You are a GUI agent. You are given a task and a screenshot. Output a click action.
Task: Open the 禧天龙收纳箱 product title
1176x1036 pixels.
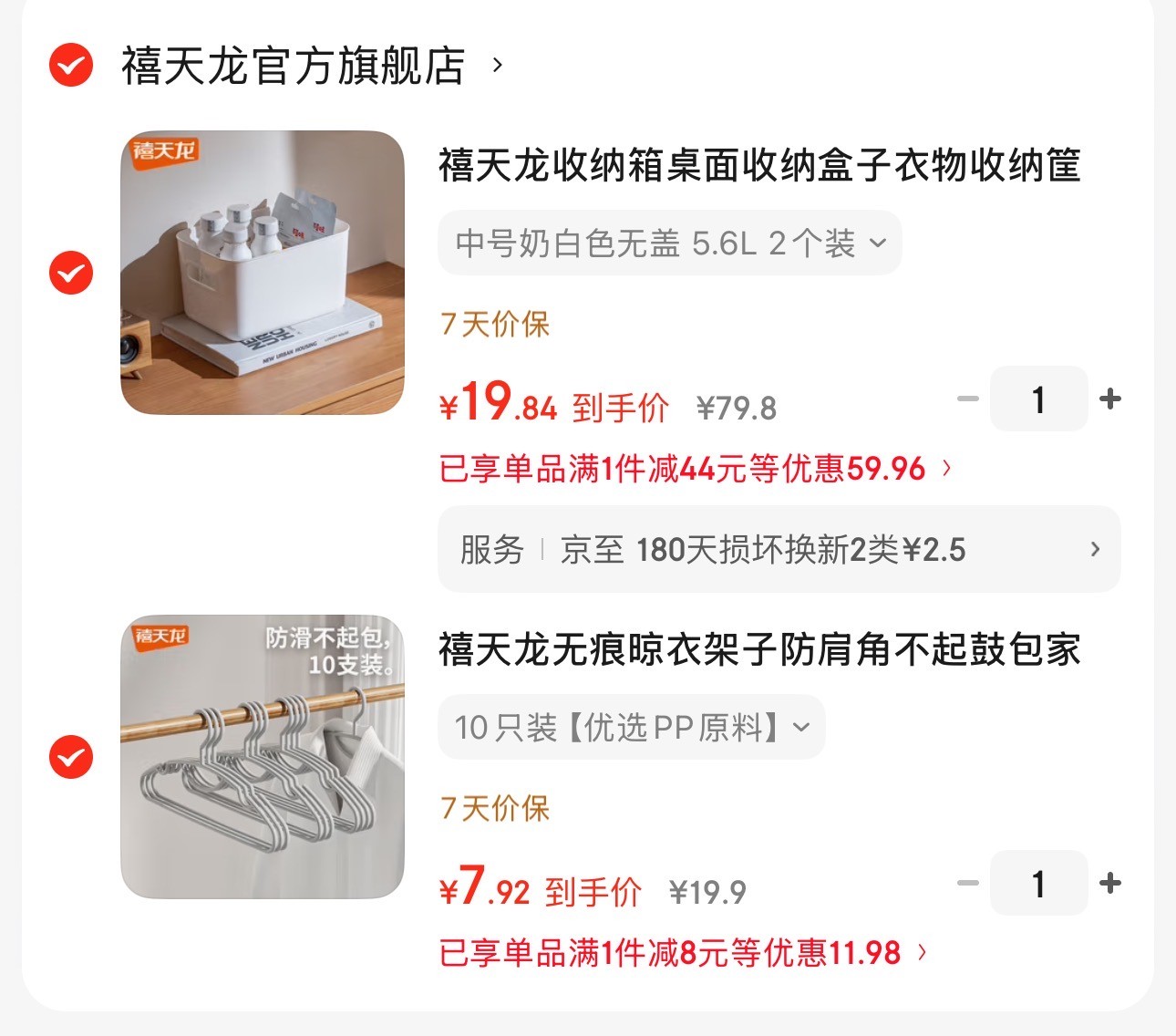coord(759,166)
